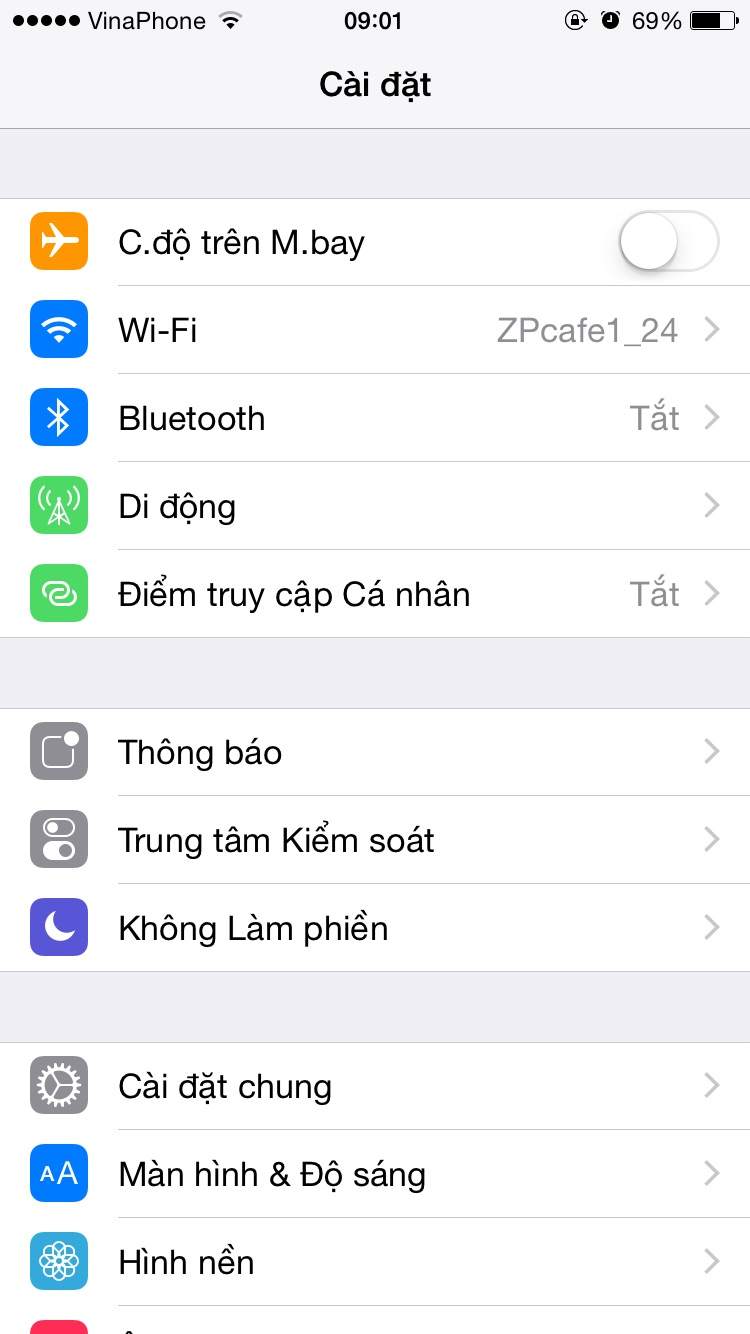Open Không Làm phiền settings
This screenshot has width=750, height=1334.
(375, 928)
